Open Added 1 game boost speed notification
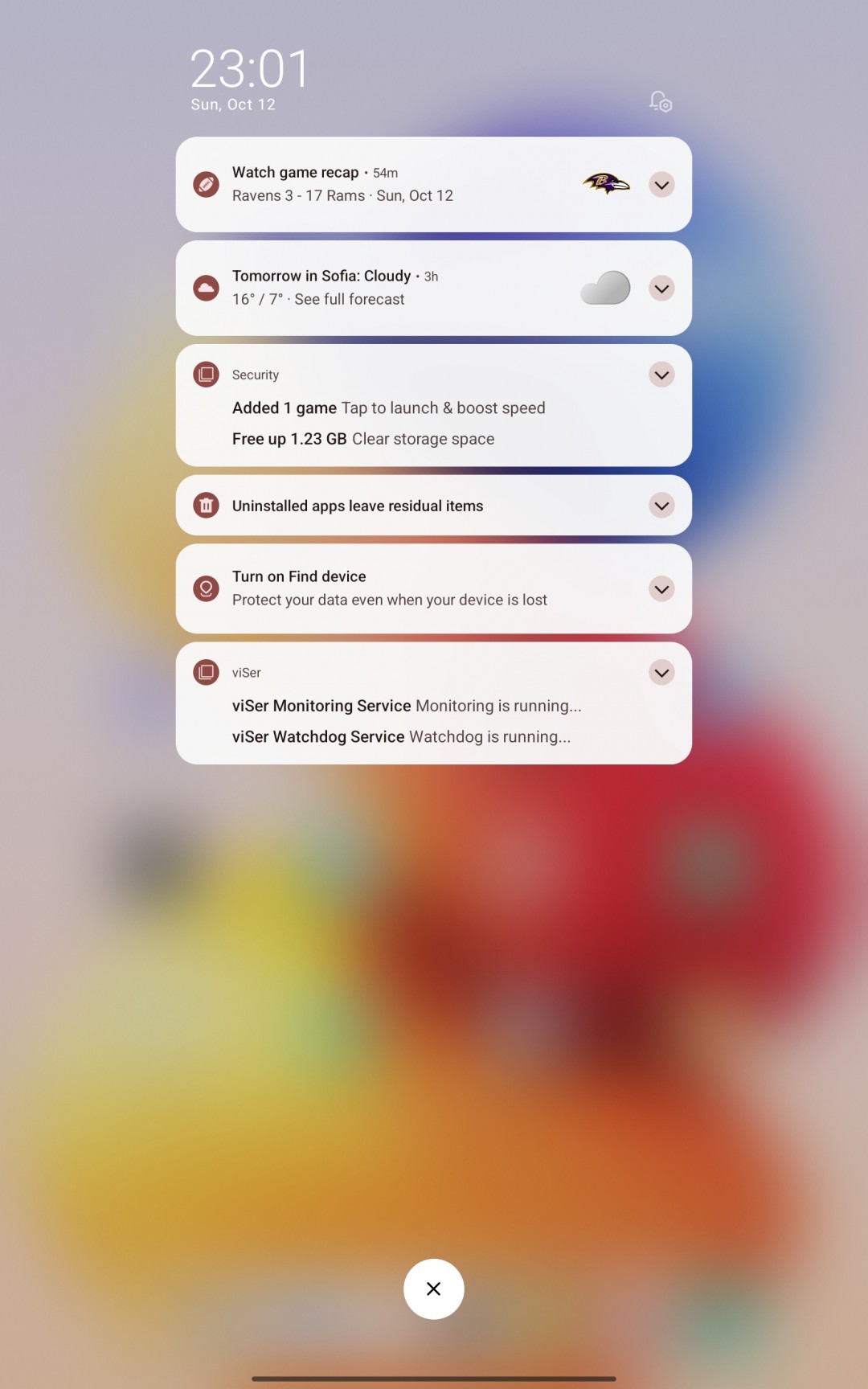868x1389 pixels. [x=388, y=408]
